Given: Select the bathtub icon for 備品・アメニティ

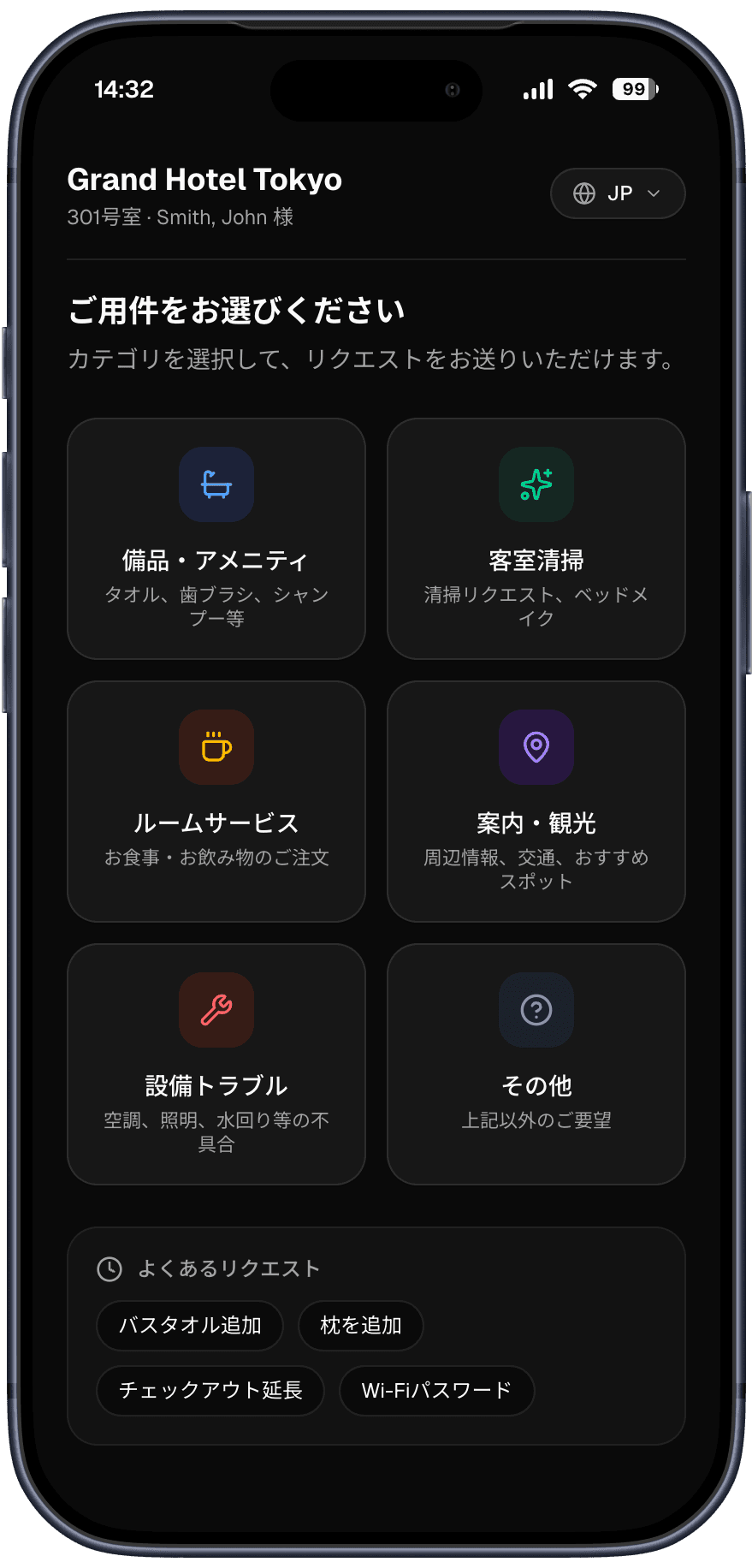Looking at the screenshot, I should click(216, 484).
